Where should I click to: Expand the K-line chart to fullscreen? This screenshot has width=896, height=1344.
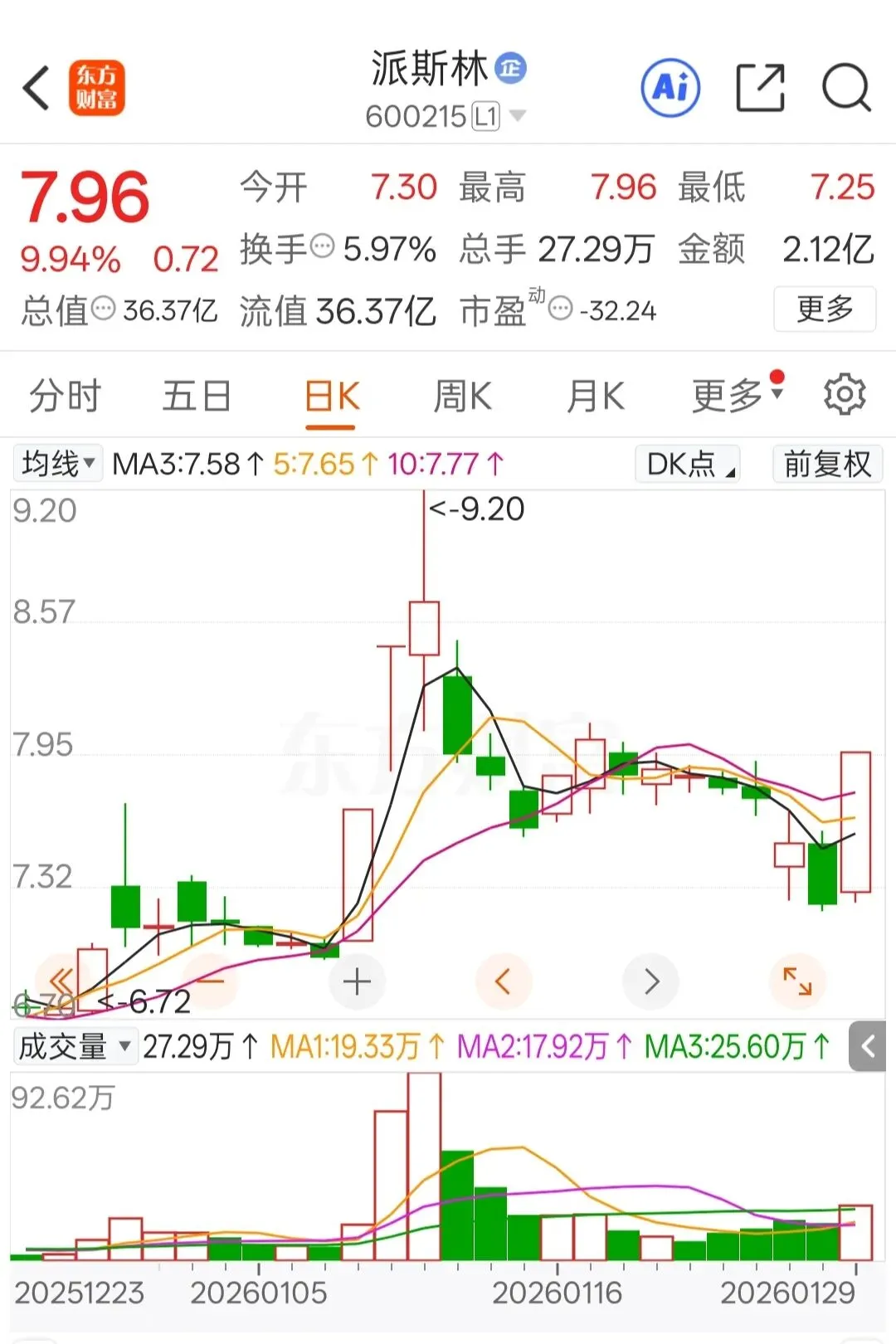point(797,982)
